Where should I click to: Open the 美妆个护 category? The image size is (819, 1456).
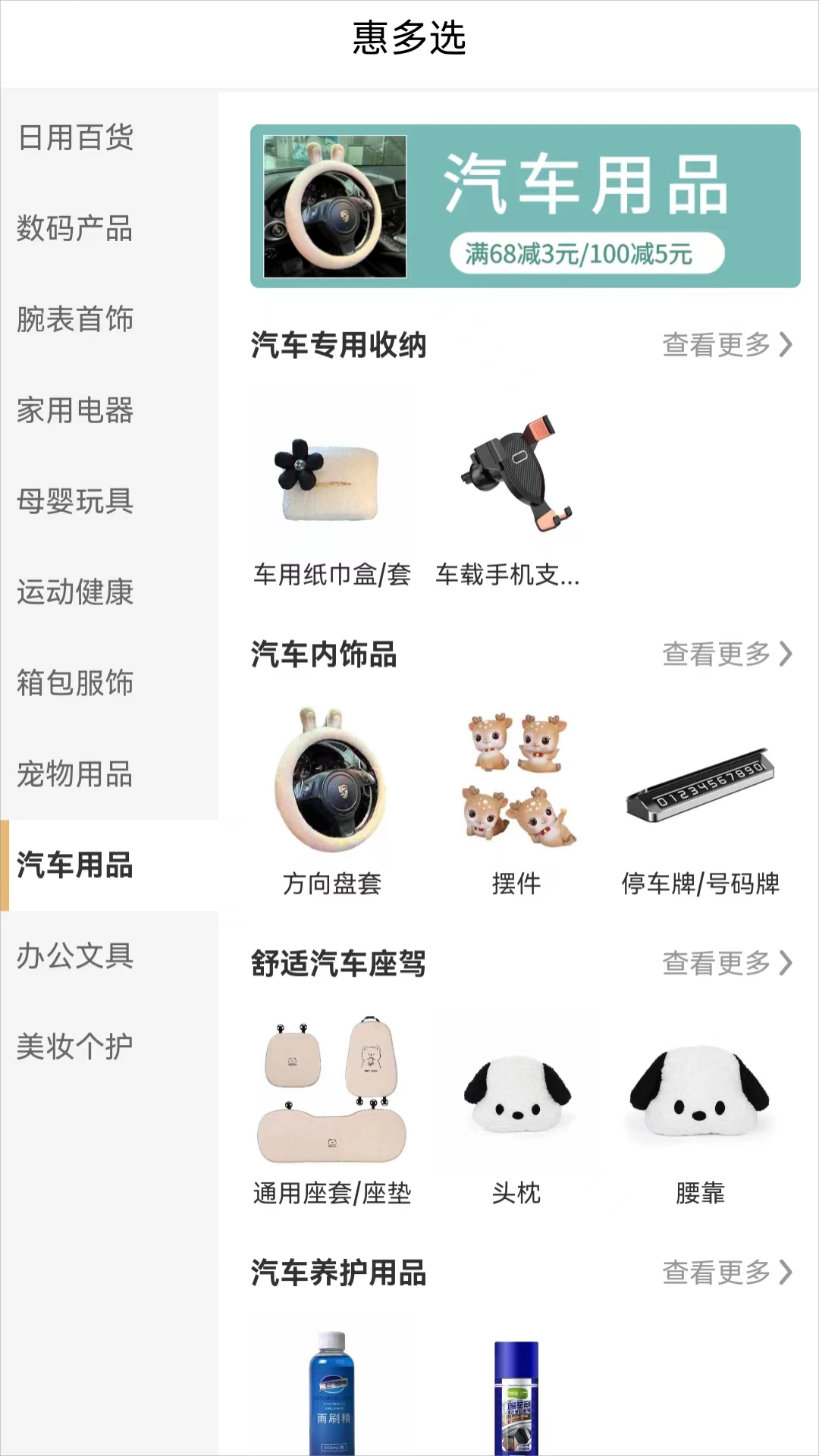[75, 1046]
